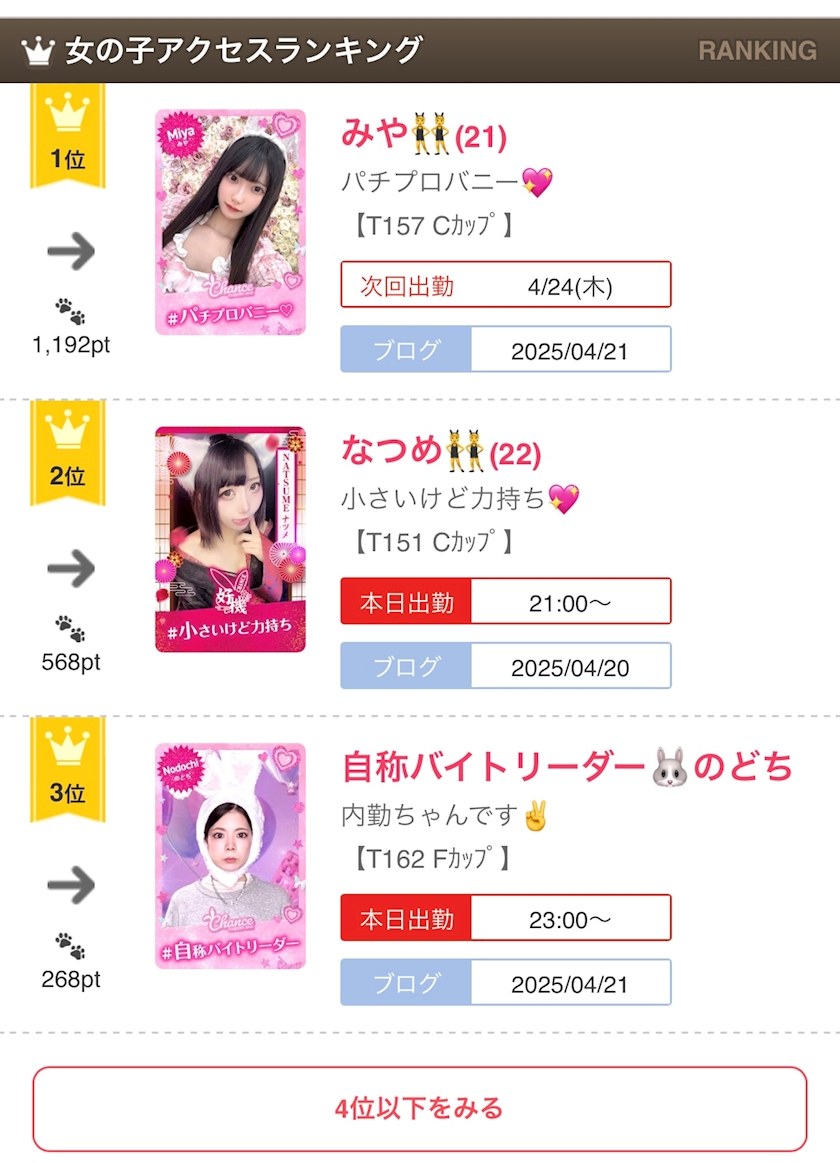Open なつめ's profile photo card
This screenshot has width=840, height=1163.
pos(230,540)
